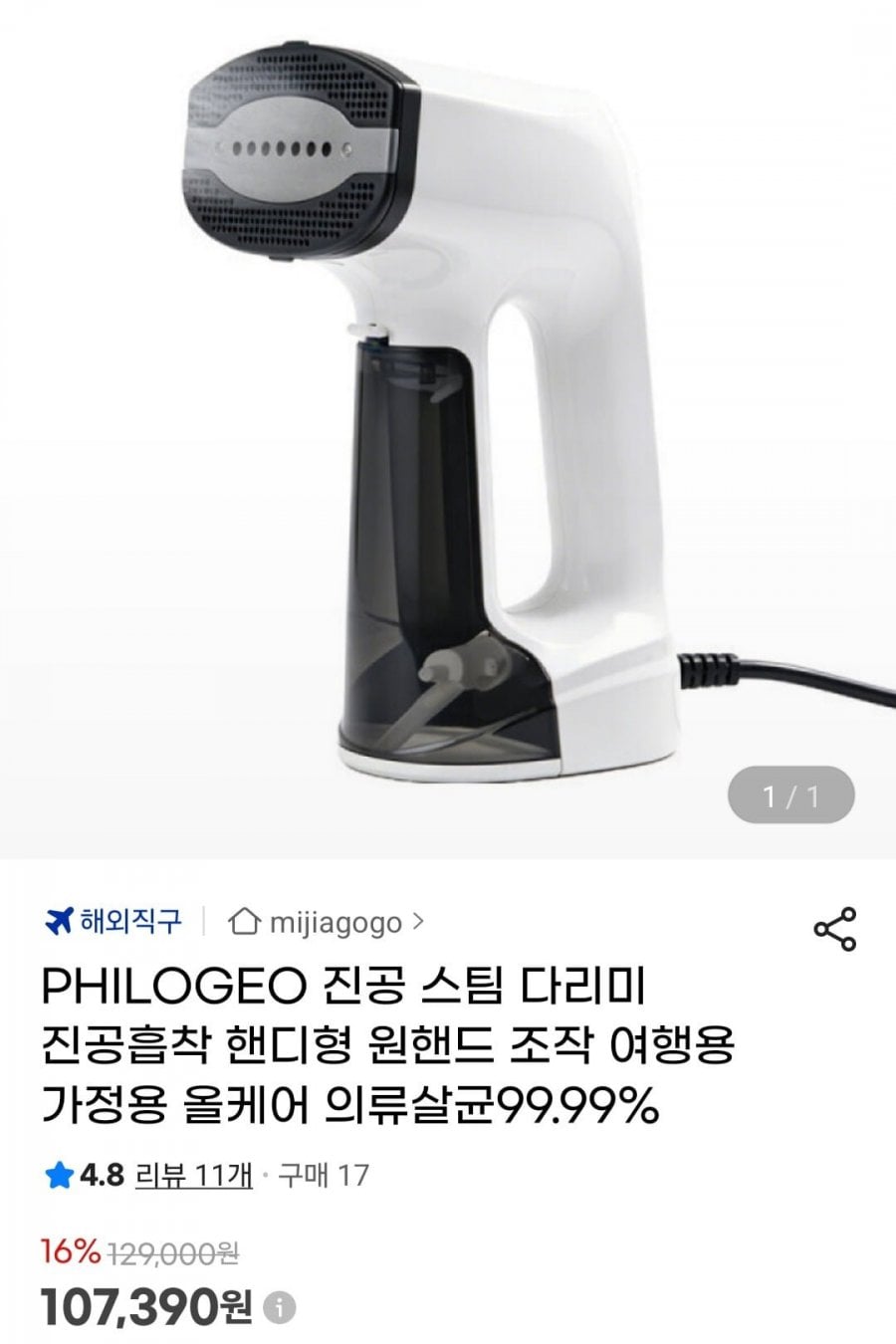
Task: Open the mijiagogo store page
Action: pyautogui.click(x=327, y=922)
